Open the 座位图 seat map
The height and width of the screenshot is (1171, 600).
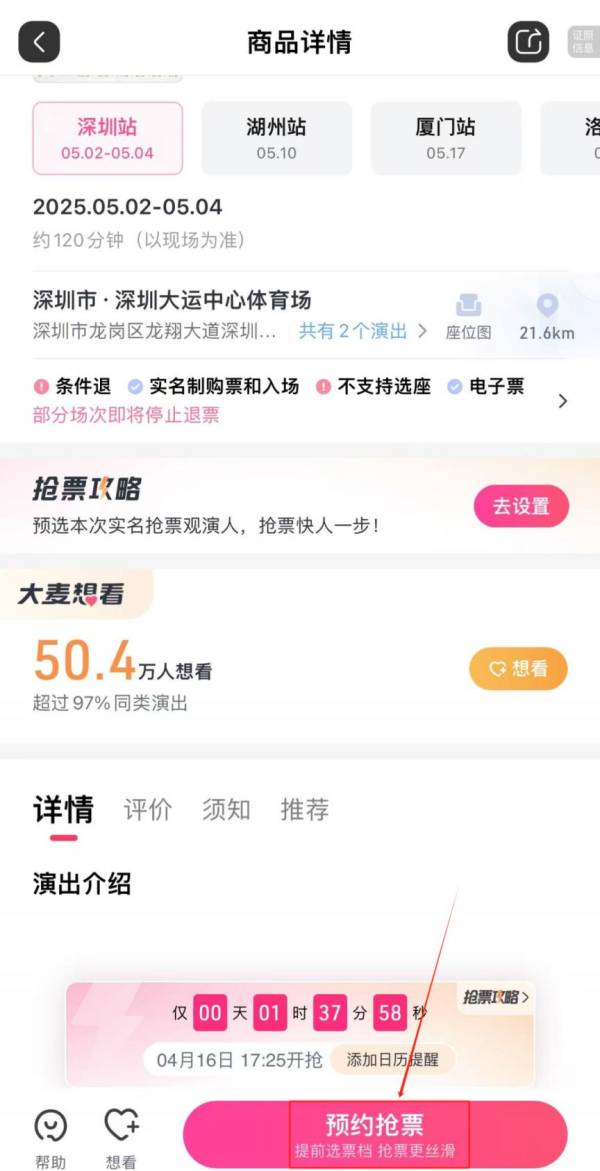(x=468, y=316)
